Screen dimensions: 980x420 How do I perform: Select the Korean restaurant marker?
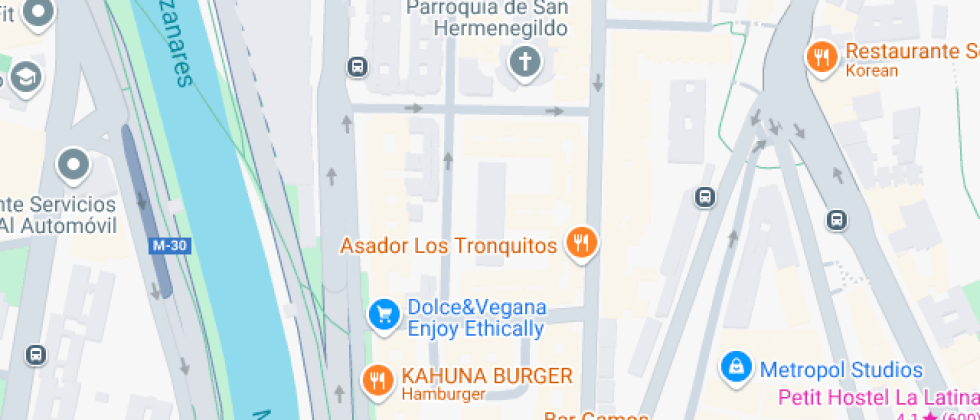coord(821,56)
